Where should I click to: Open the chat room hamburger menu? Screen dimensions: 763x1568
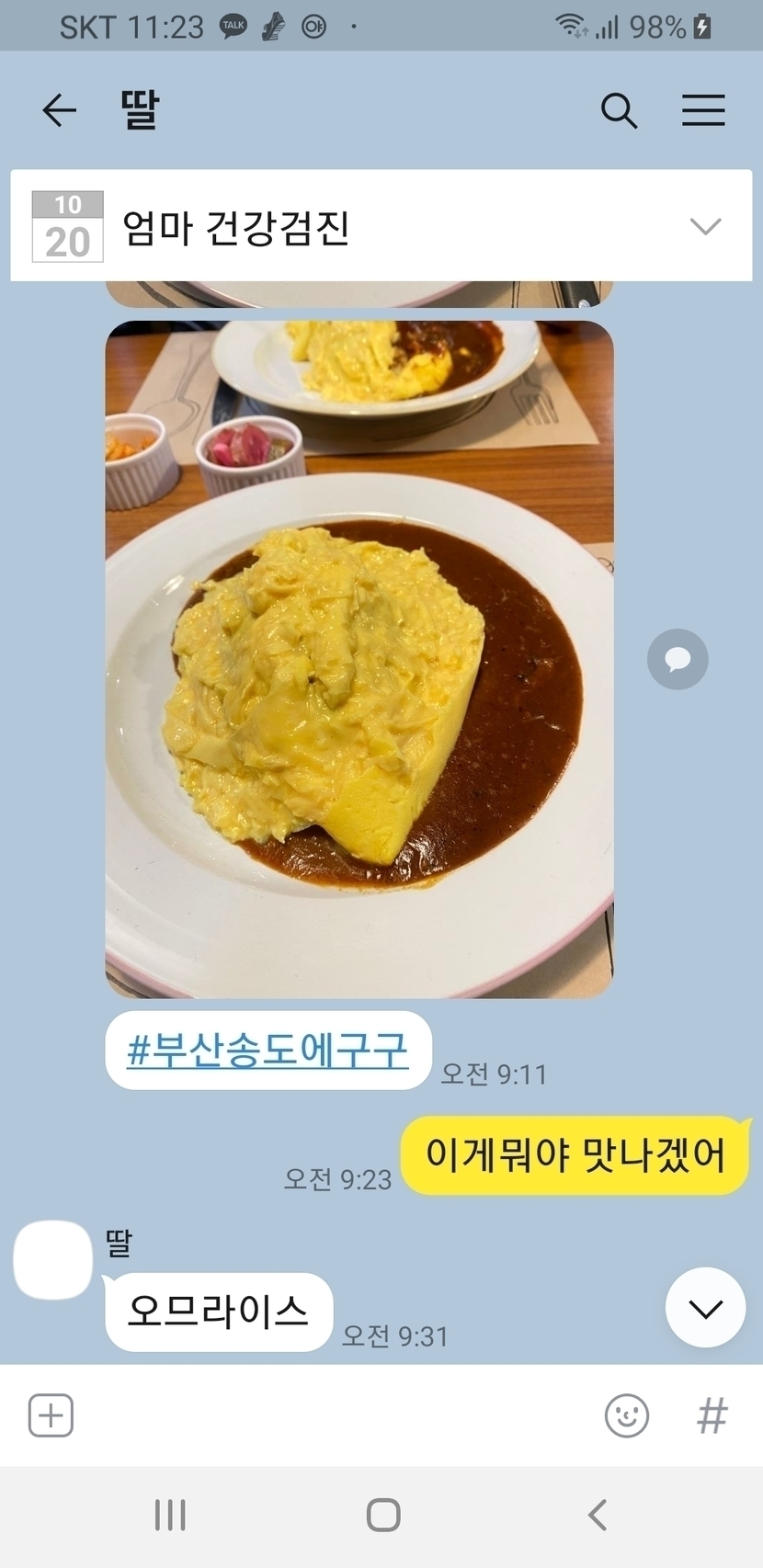click(x=703, y=110)
